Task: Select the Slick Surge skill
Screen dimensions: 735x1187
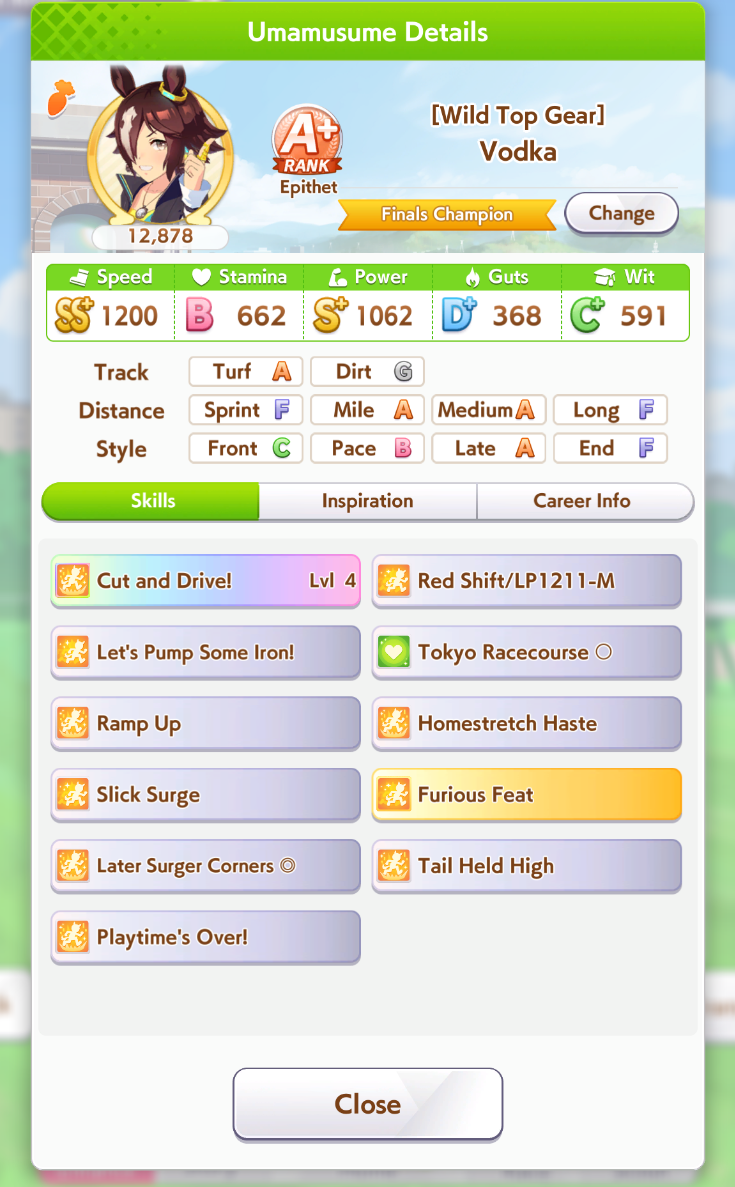Action: pyautogui.click(x=206, y=795)
